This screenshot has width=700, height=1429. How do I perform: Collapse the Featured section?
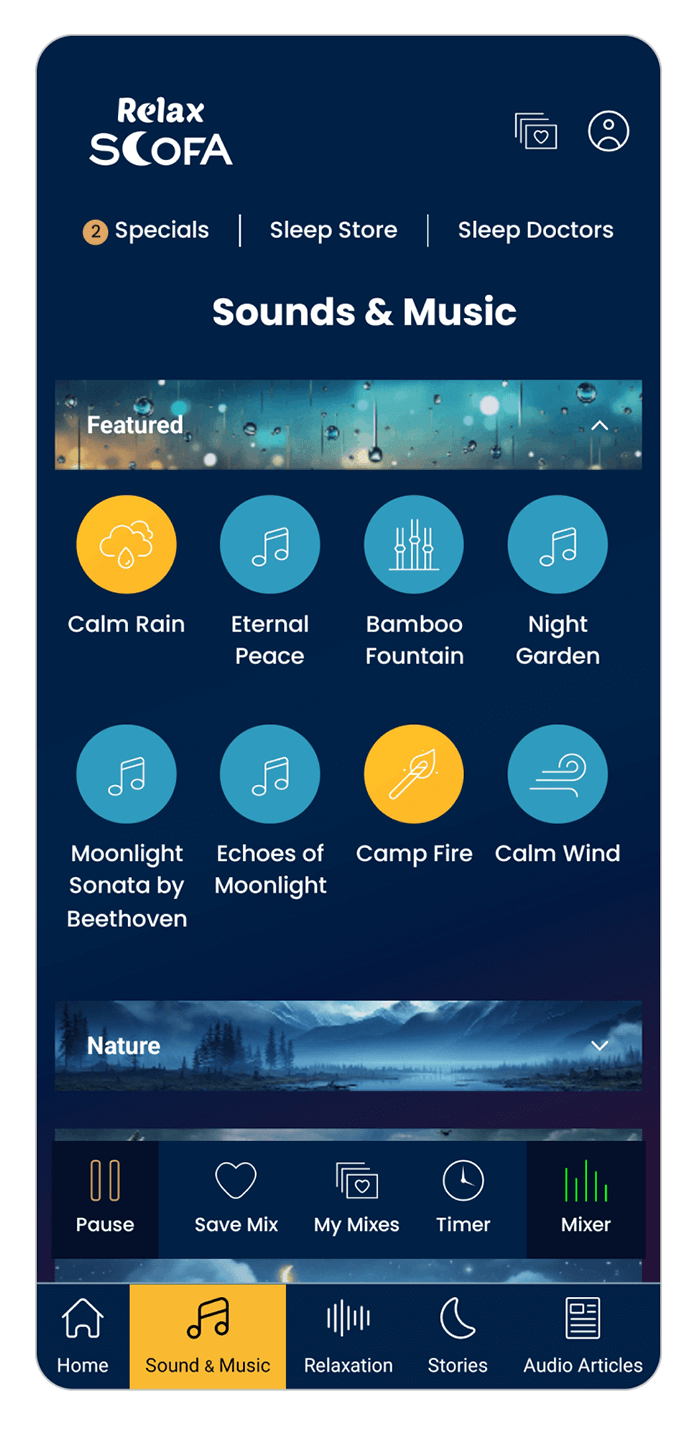click(599, 425)
